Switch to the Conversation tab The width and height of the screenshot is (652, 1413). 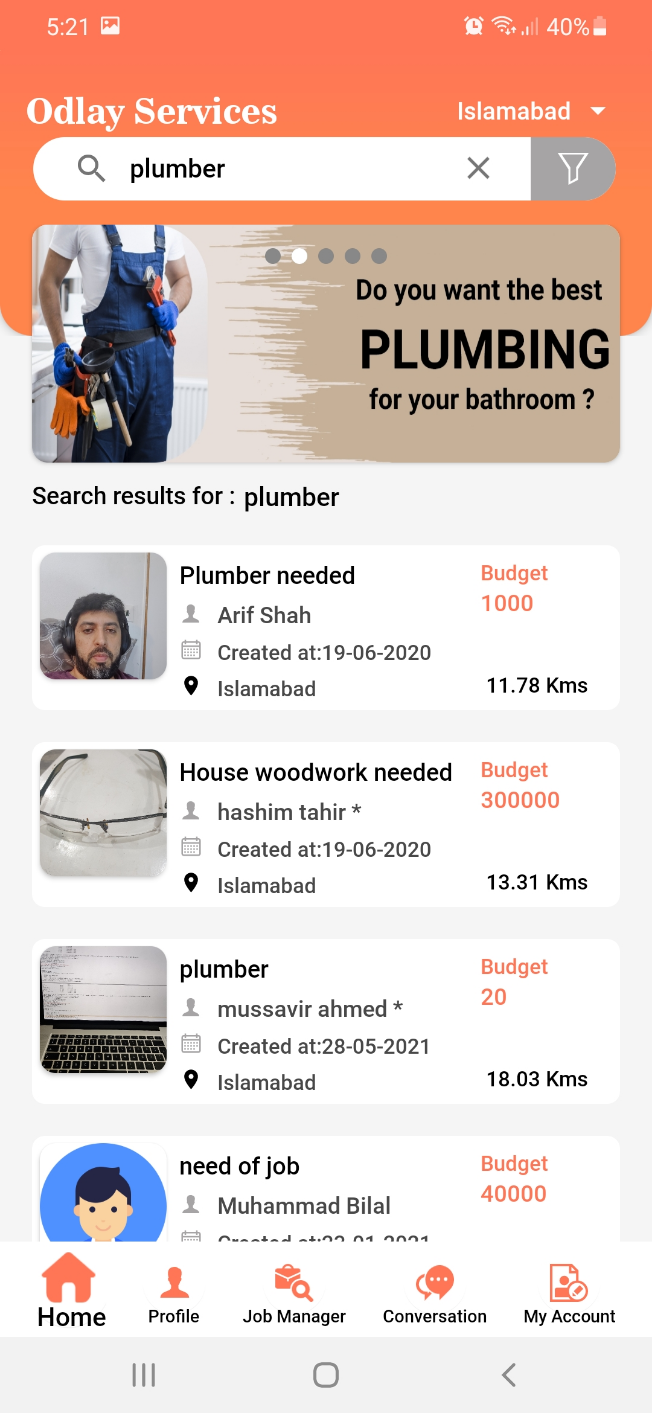tap(435, 1294)
